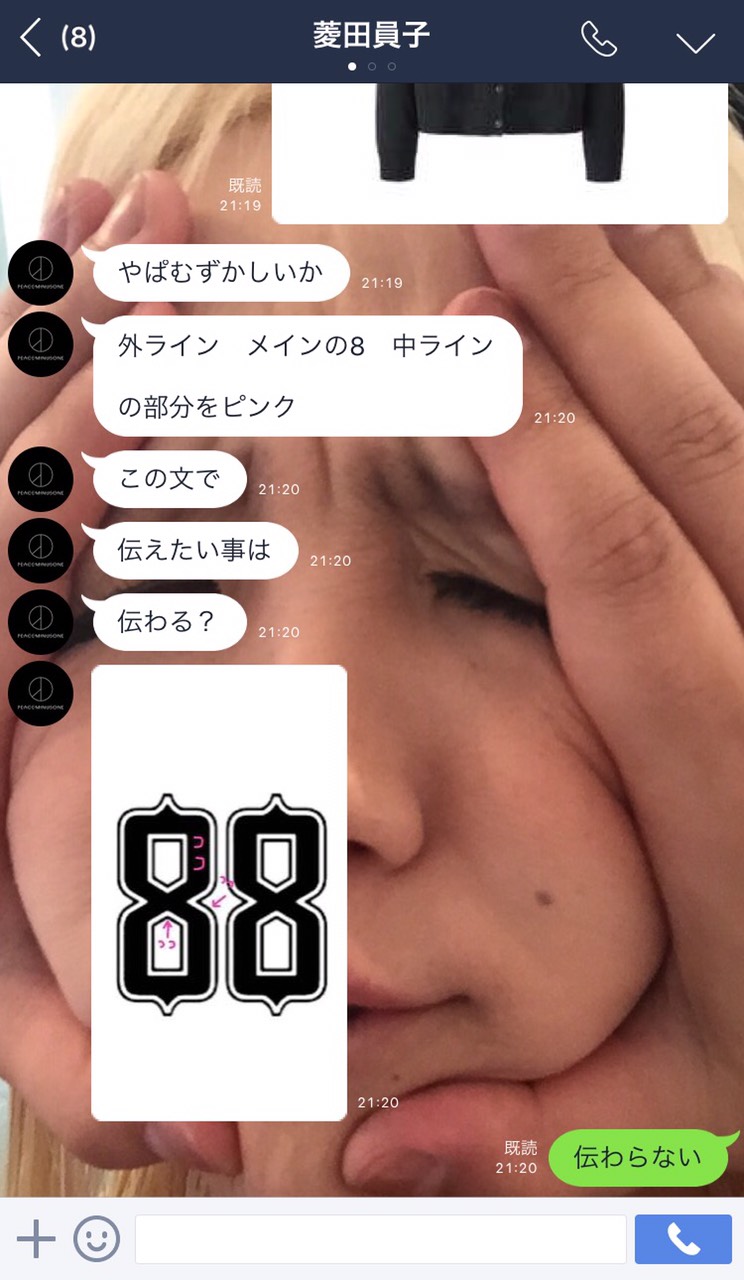Tap the blue call button beside input

tap(683, 1239)
